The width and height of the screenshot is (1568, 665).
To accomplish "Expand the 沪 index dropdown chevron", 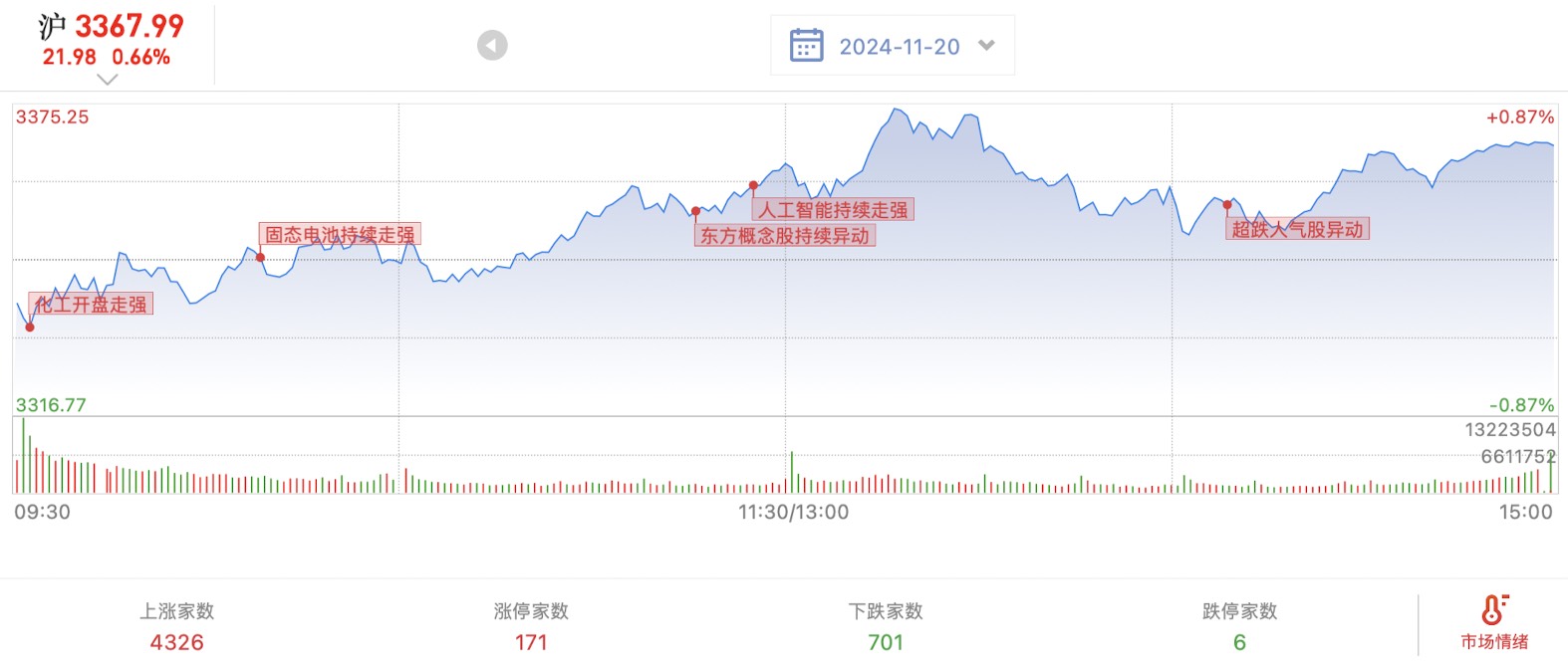I will pyautogui.click(x=108, y=80).
